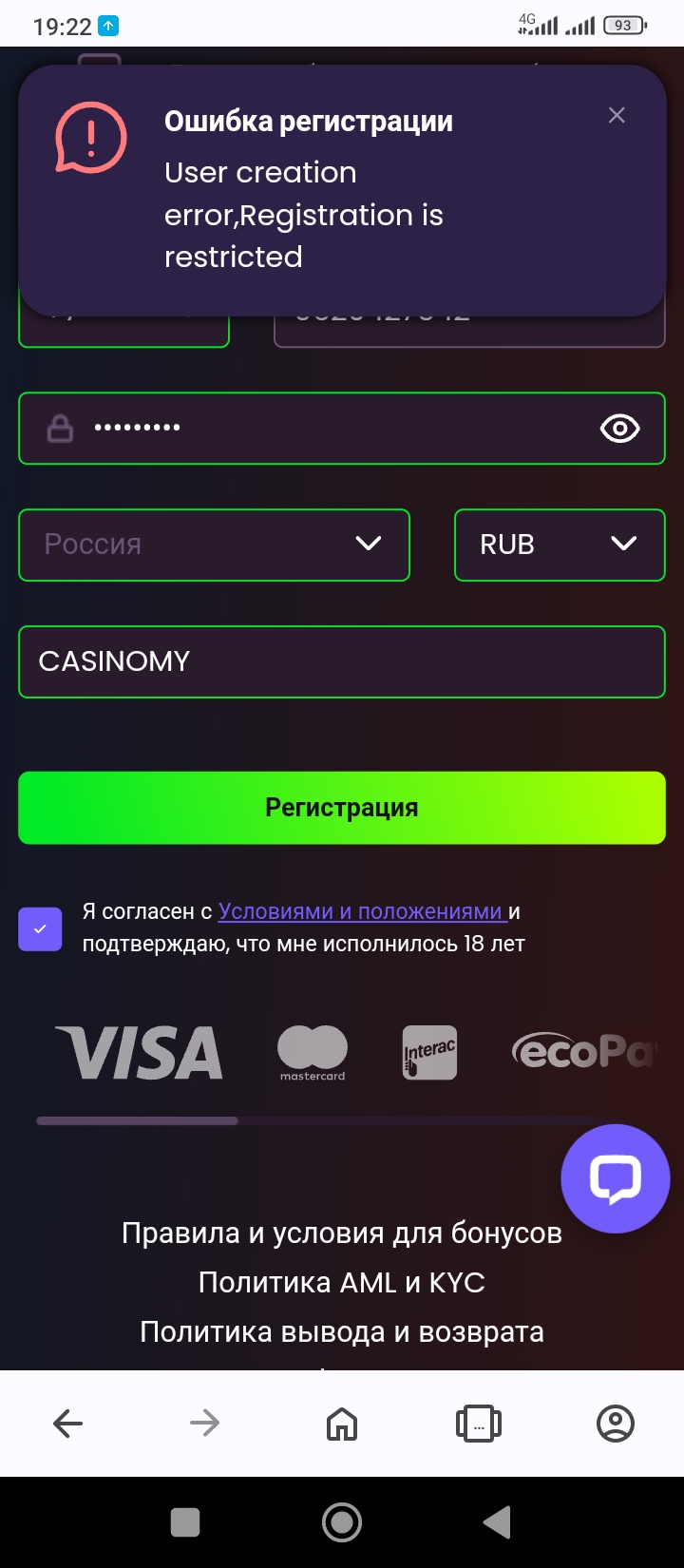This screenshot has height=1568, width=684.
Task: Open Политика AML и KYC
Action: [341, 1283]
